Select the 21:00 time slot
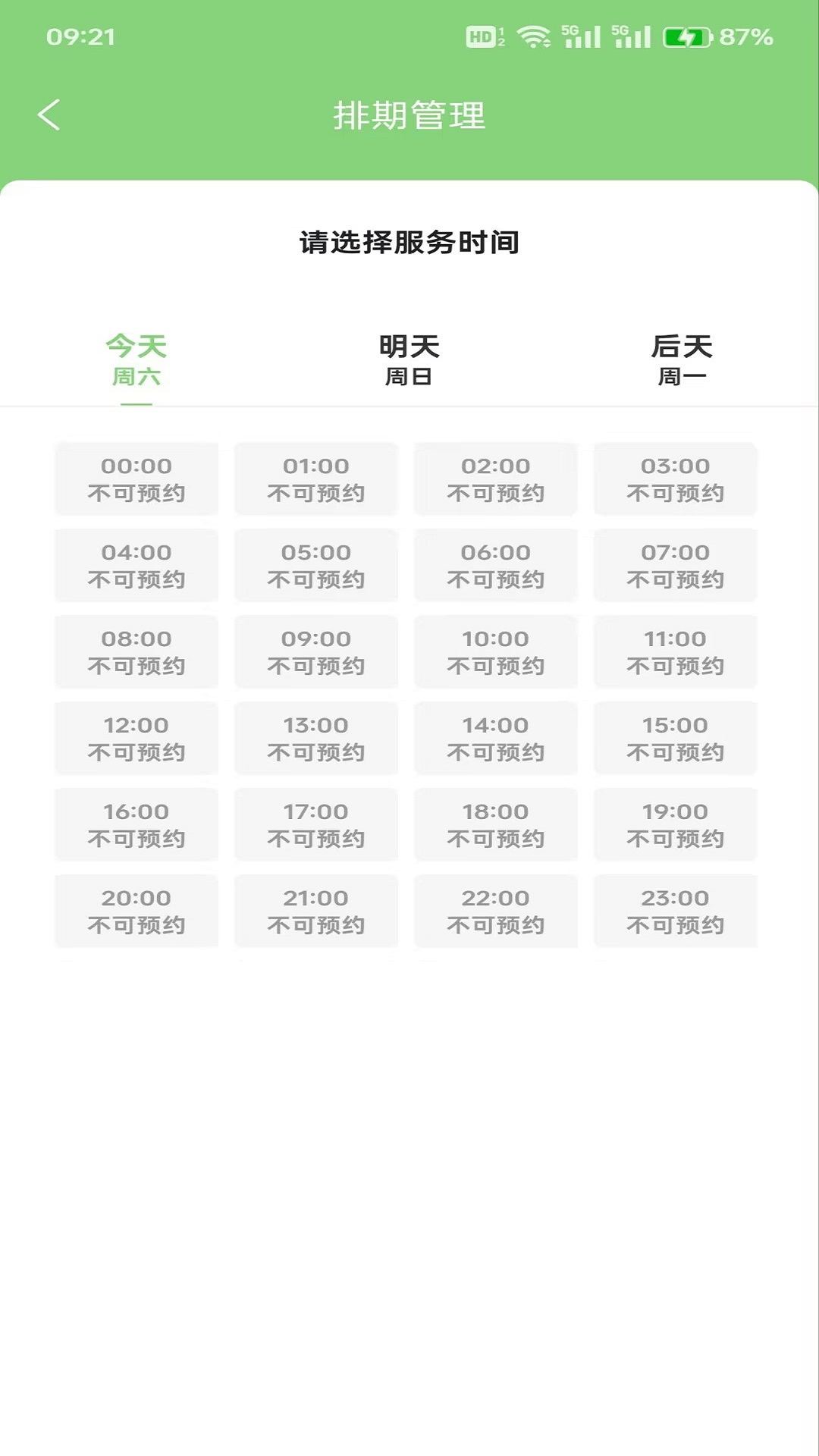 [316, 912]
